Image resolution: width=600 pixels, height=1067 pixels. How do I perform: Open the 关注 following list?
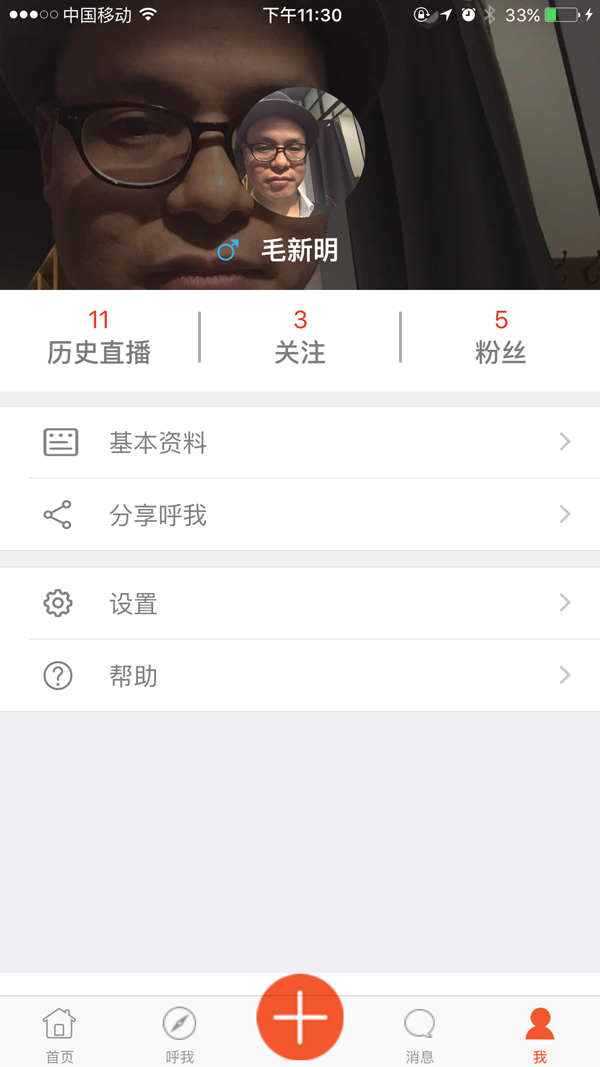[300, 337]
